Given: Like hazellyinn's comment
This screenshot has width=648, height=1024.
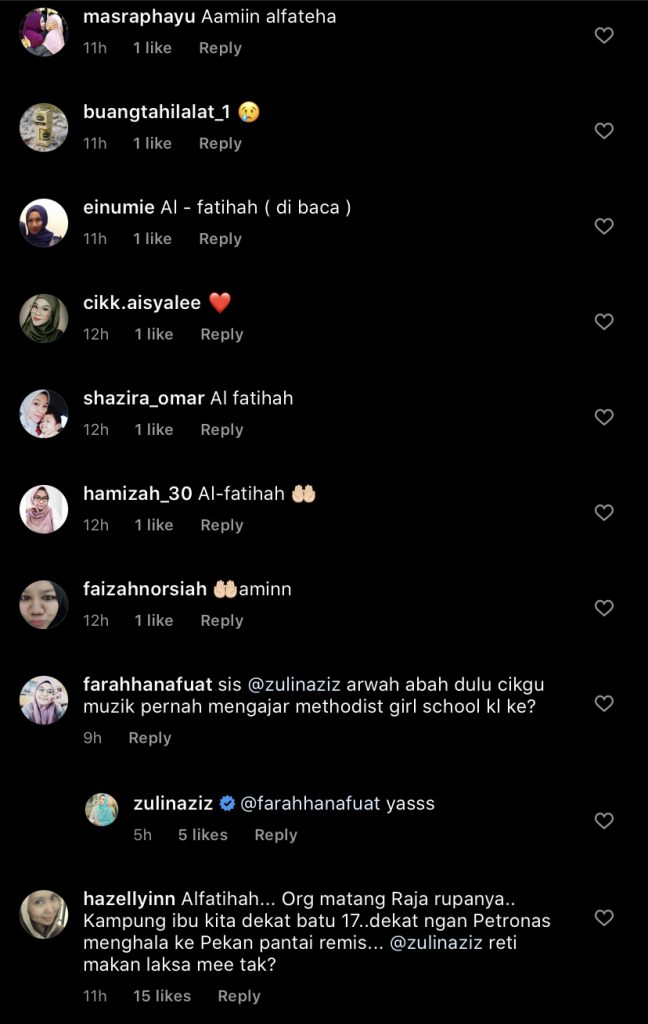Looking at the screenshot, I should 604,917.
